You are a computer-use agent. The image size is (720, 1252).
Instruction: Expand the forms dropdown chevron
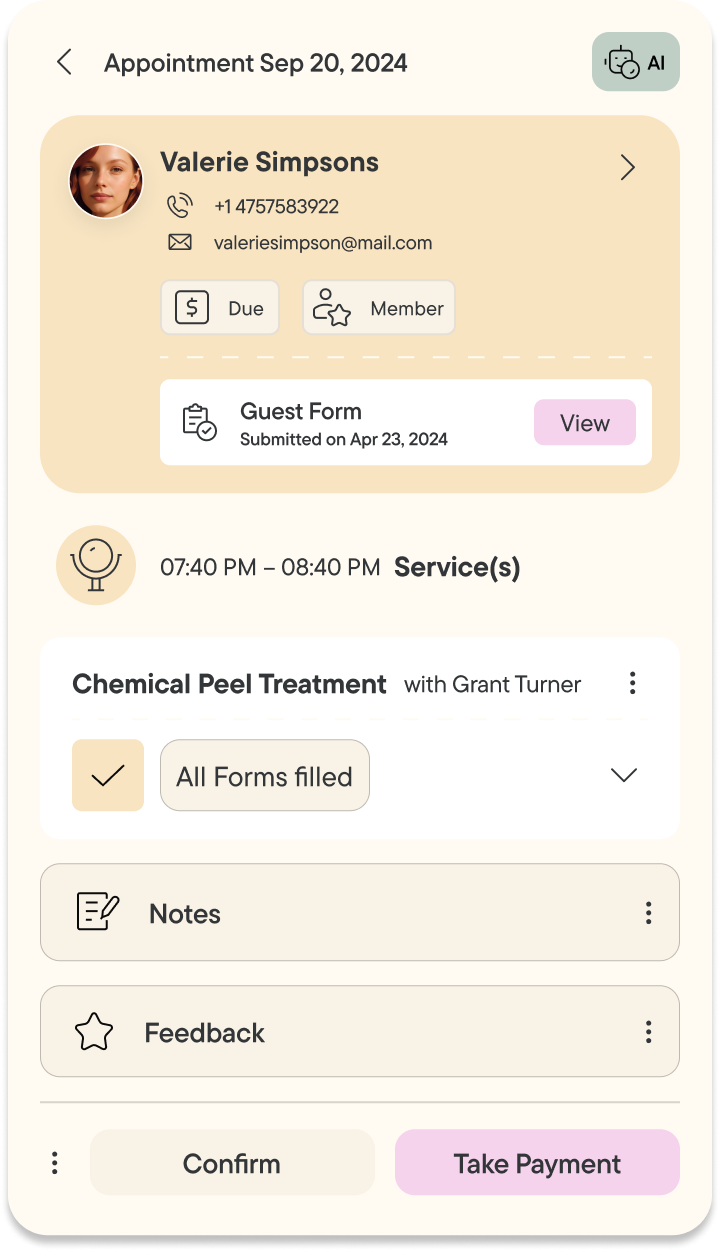[x=624, y=775]
